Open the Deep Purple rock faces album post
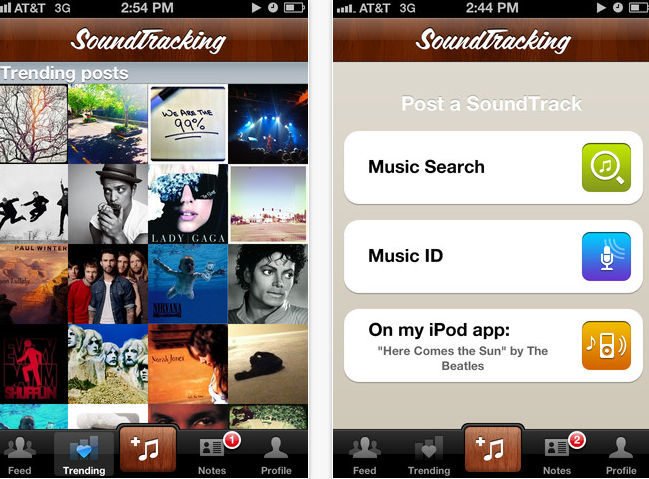649x479 pixels. pos(108,361)
